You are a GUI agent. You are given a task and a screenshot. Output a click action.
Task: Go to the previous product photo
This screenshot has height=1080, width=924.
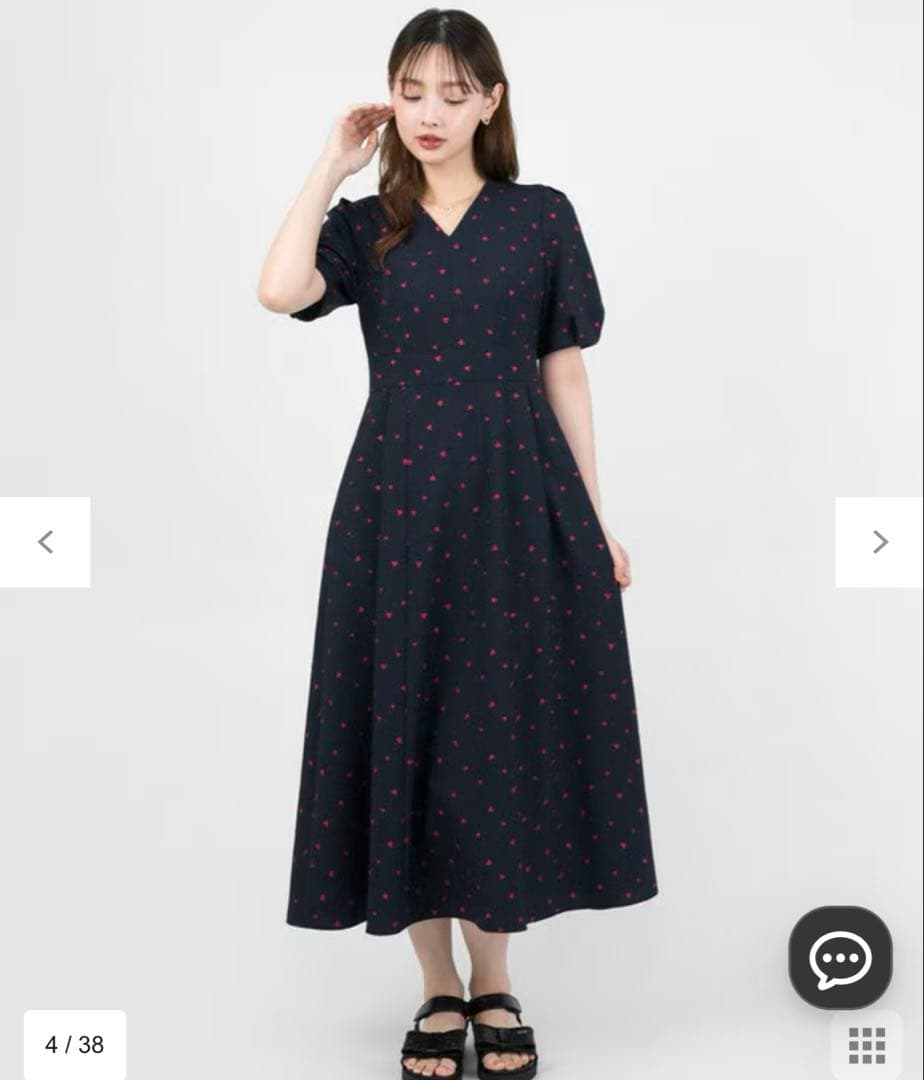(45, 542)
